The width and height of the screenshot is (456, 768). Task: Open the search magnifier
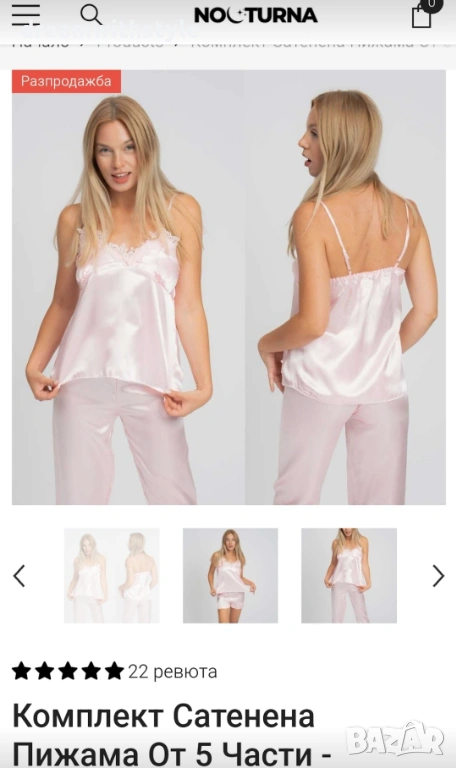coord(91,15)
